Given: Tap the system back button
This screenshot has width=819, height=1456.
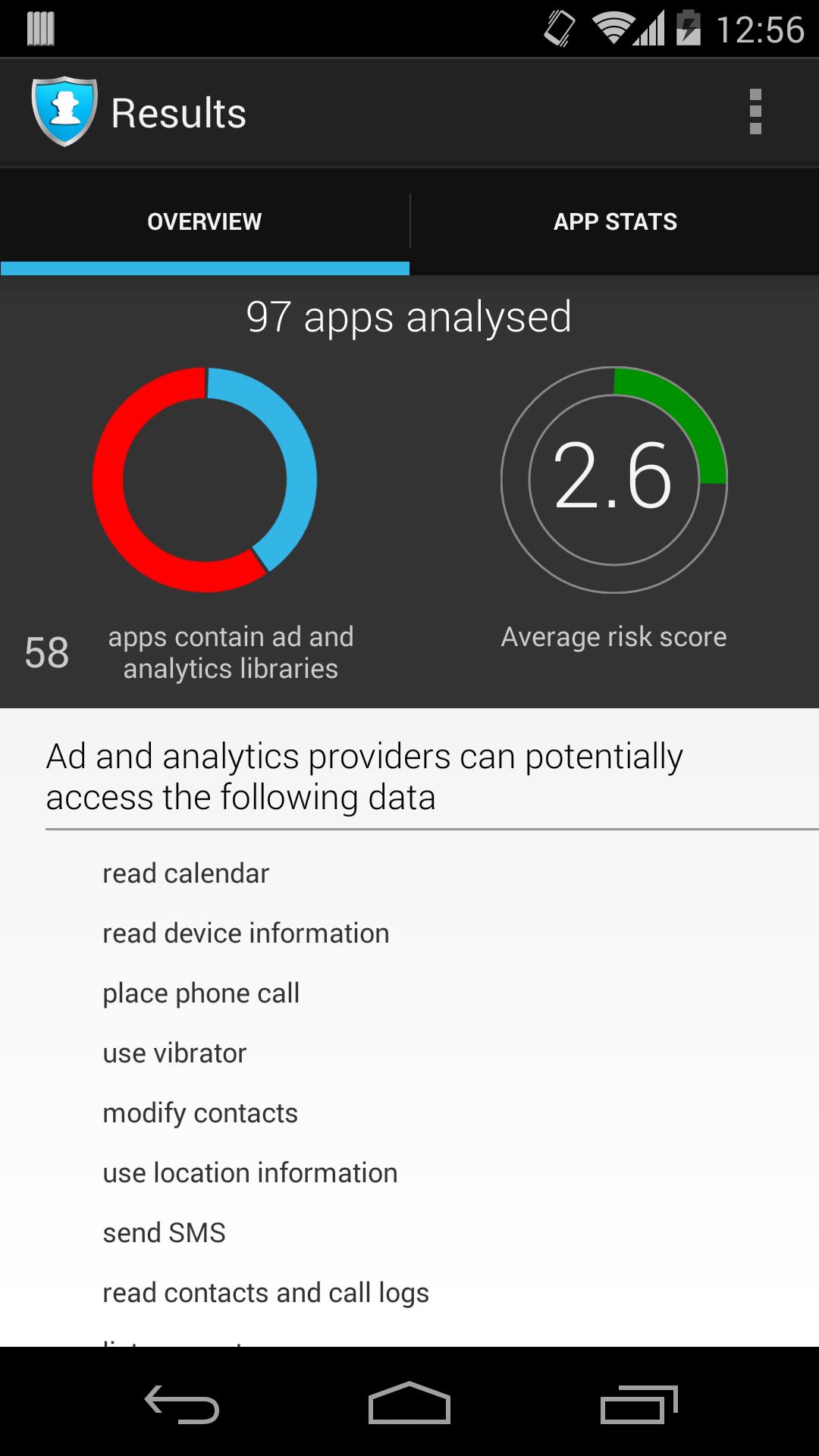Looking at the screenshot, I should click(182, 1404).
